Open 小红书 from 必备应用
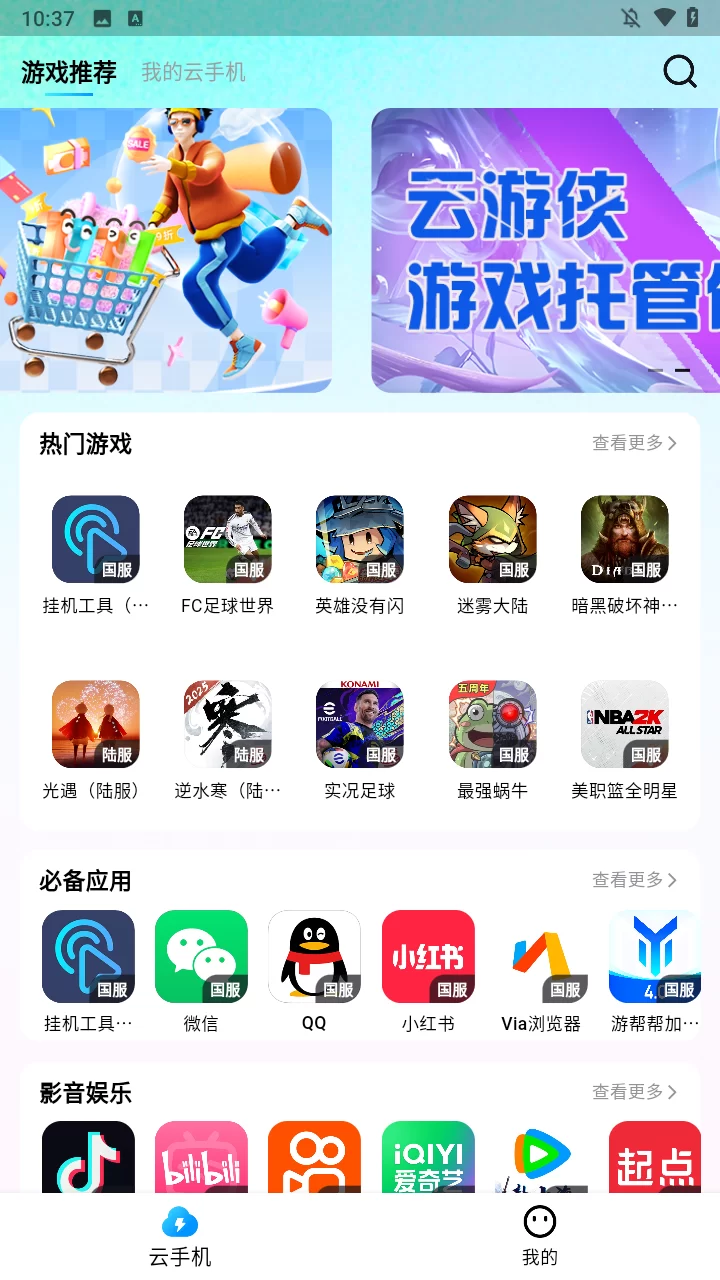This screenshot has width=720, height=1280. [427, 955]
